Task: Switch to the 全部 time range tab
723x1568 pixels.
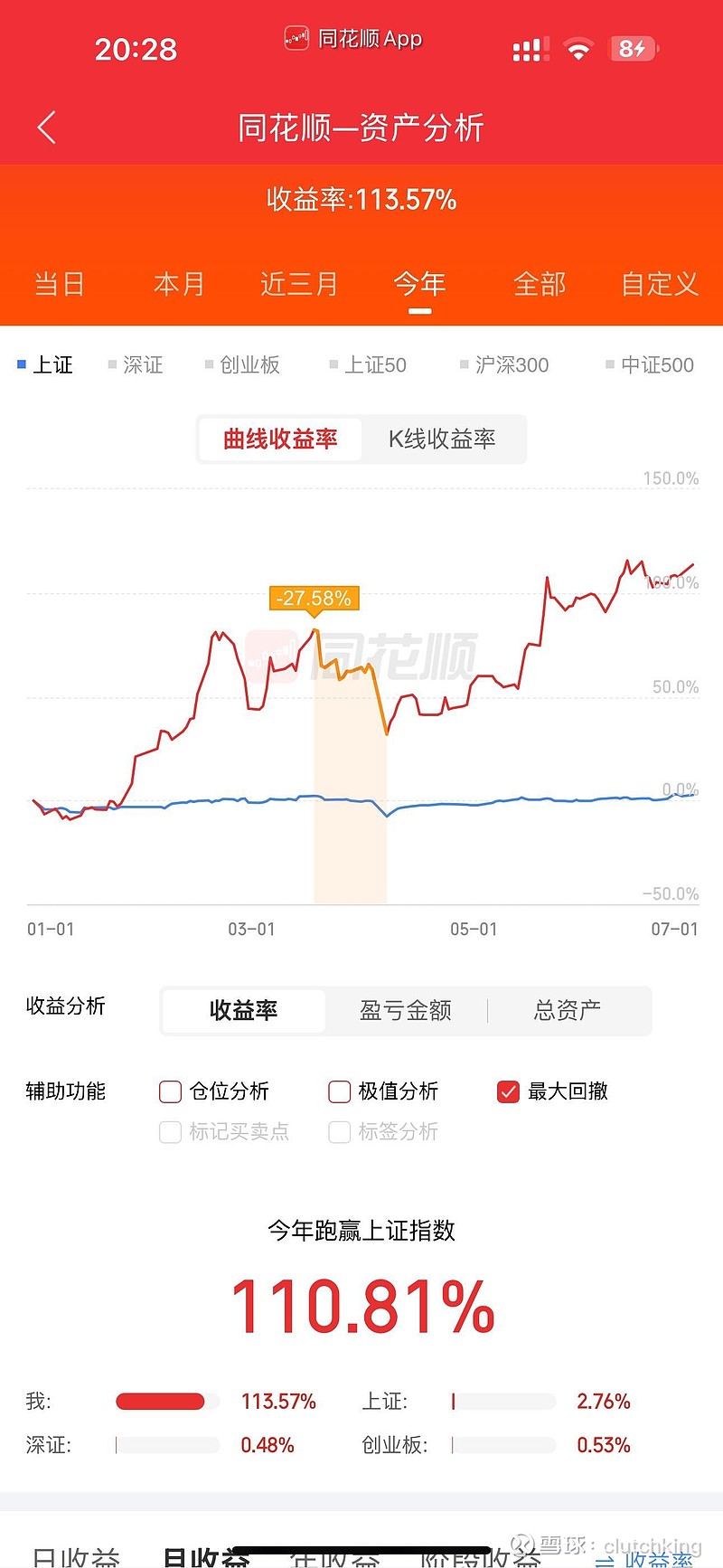Action: 539,283
